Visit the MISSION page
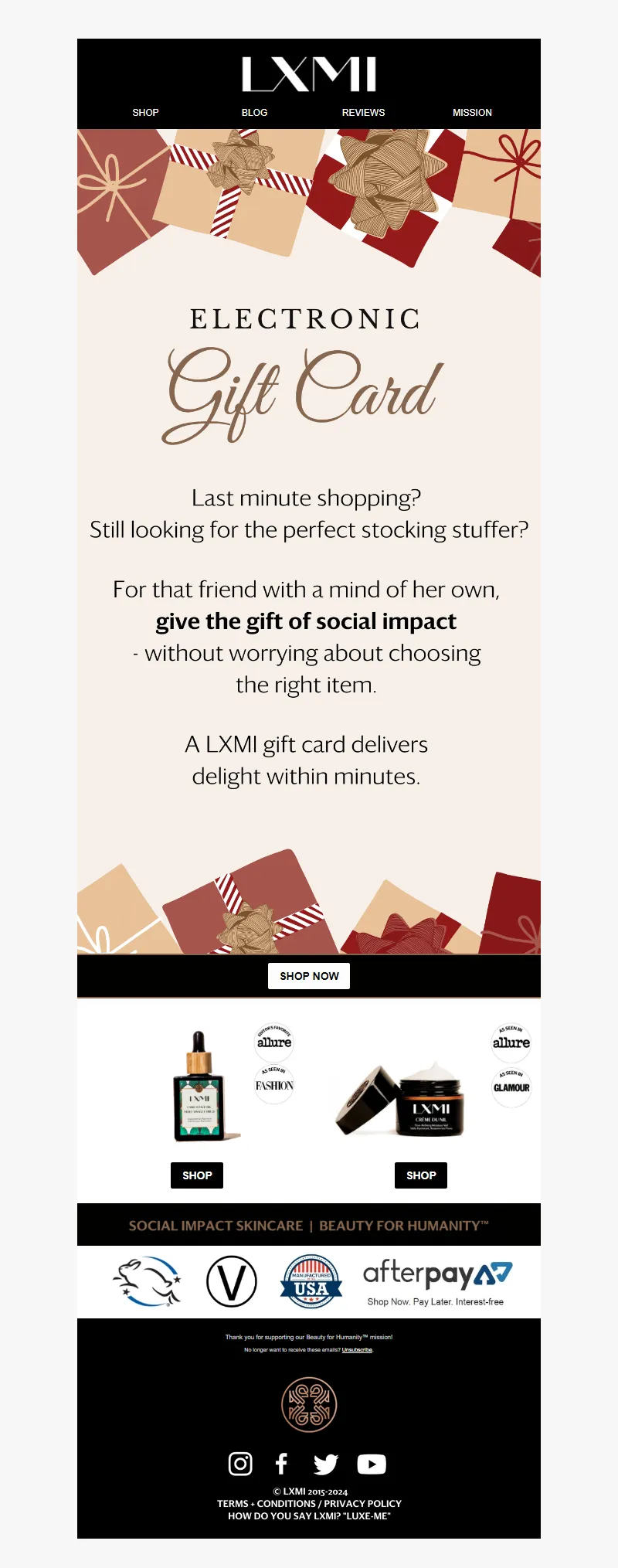 pyautogui.click(x=472, y=113)
